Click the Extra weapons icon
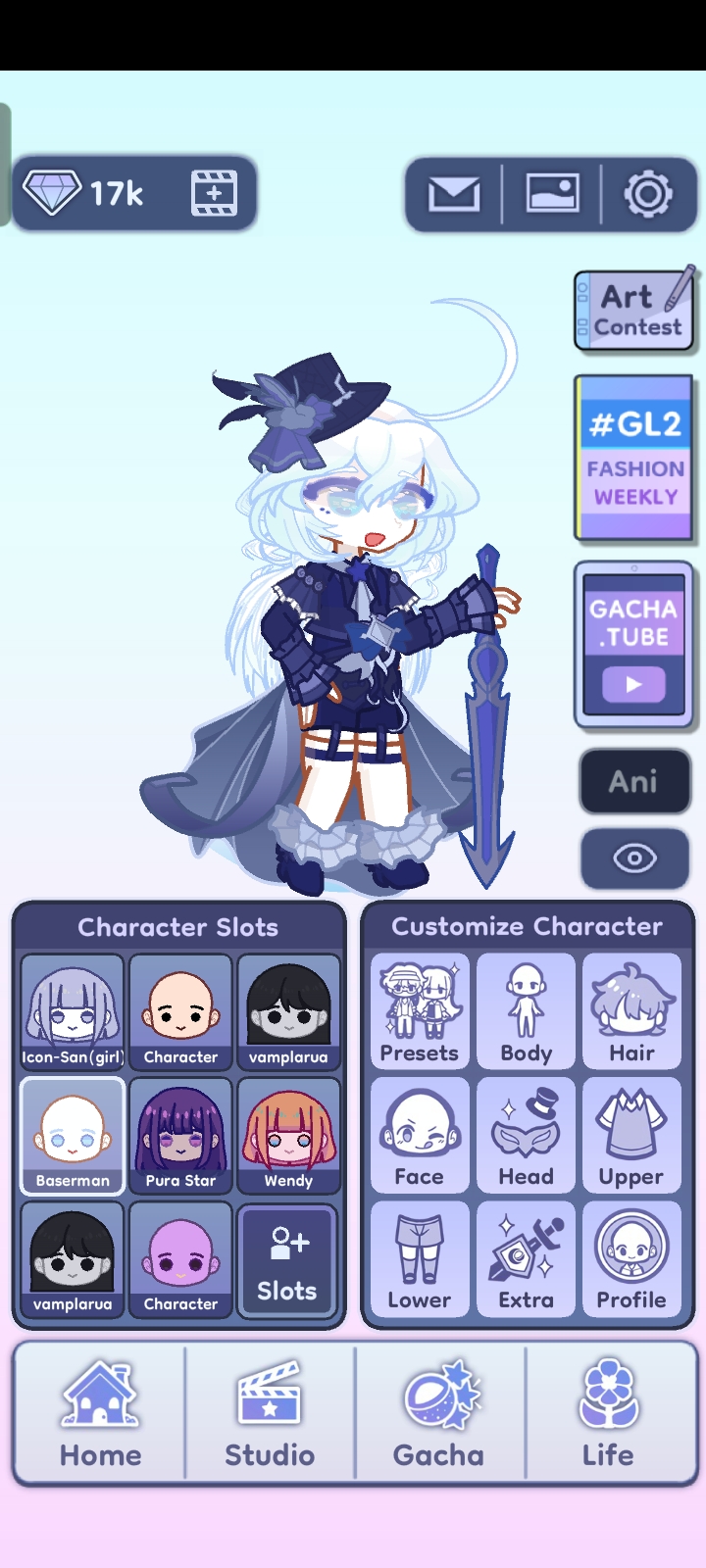This screenshot has width=706, height=1568. pos(526,1258)
